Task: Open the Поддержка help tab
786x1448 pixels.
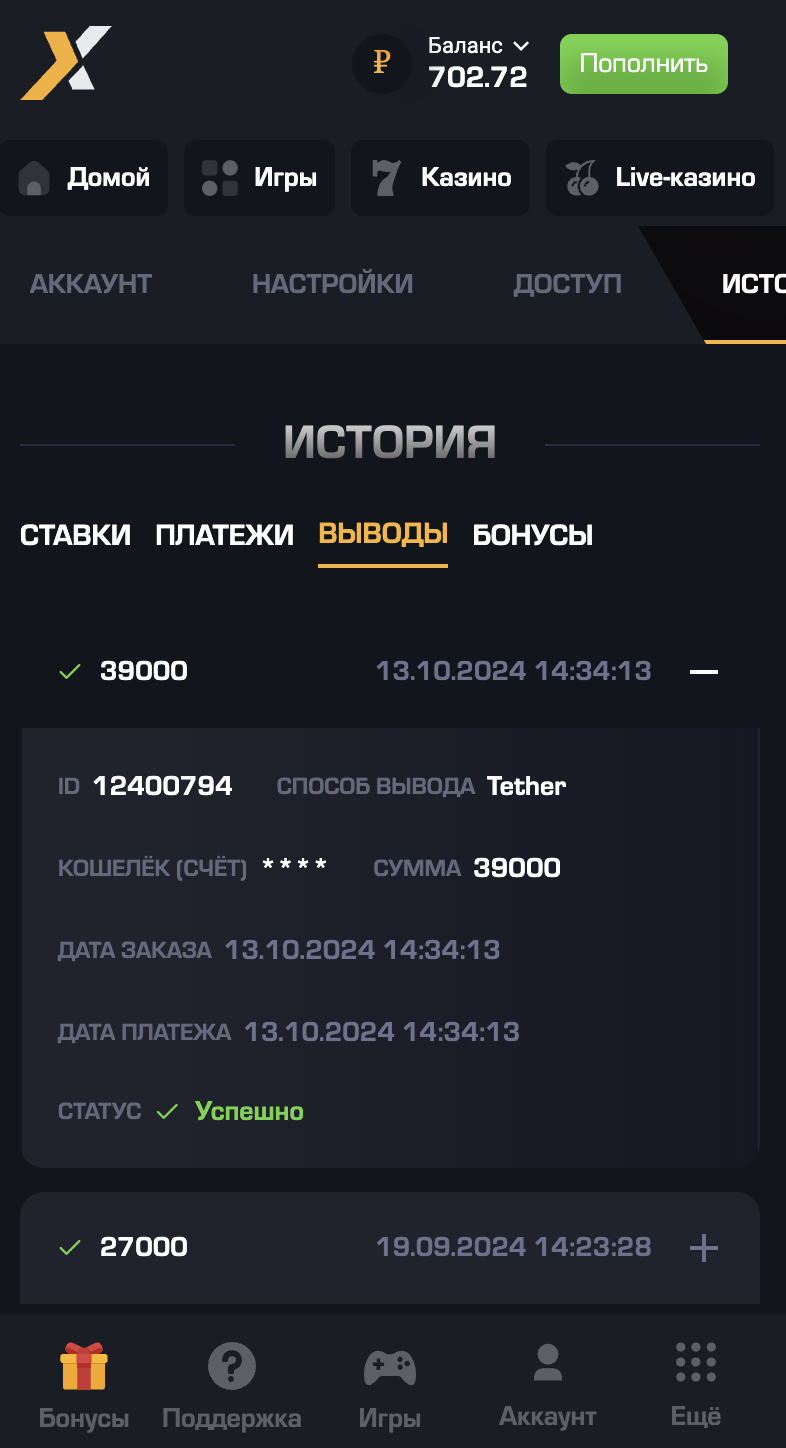Action: 232,1384
